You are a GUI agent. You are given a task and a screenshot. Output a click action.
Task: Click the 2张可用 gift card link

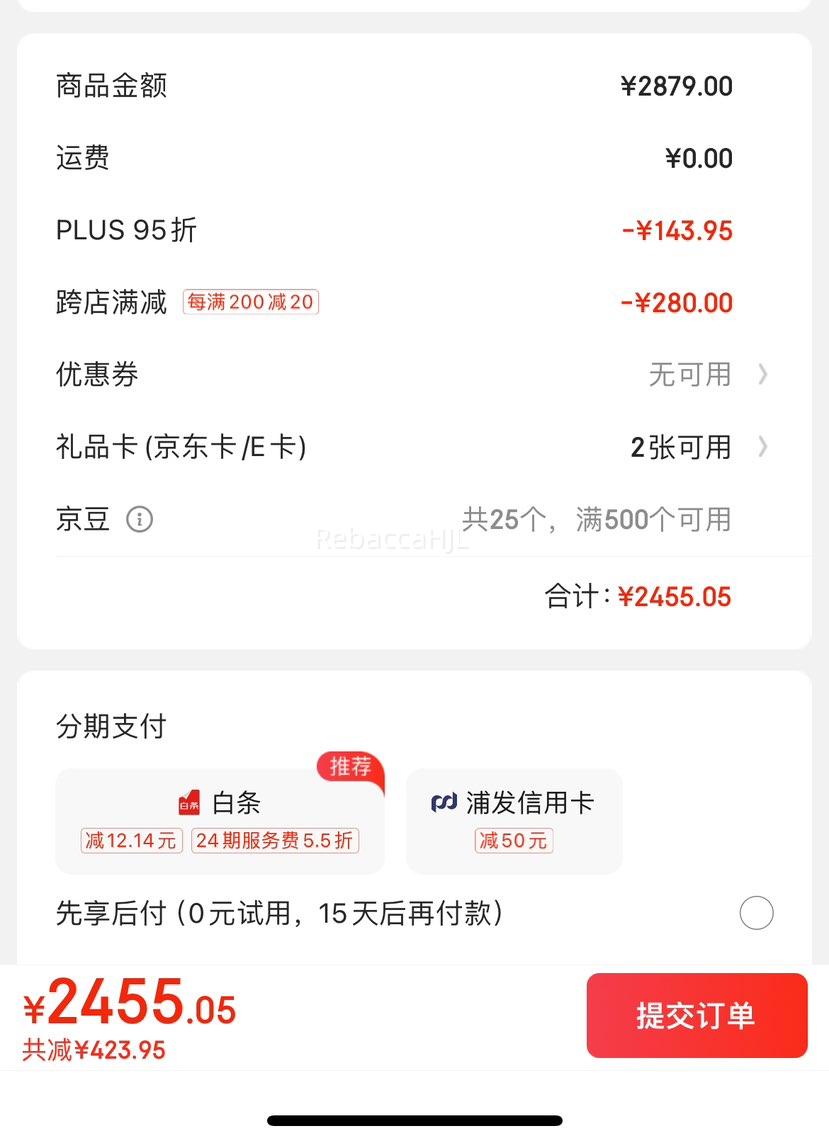coord(681,447)
